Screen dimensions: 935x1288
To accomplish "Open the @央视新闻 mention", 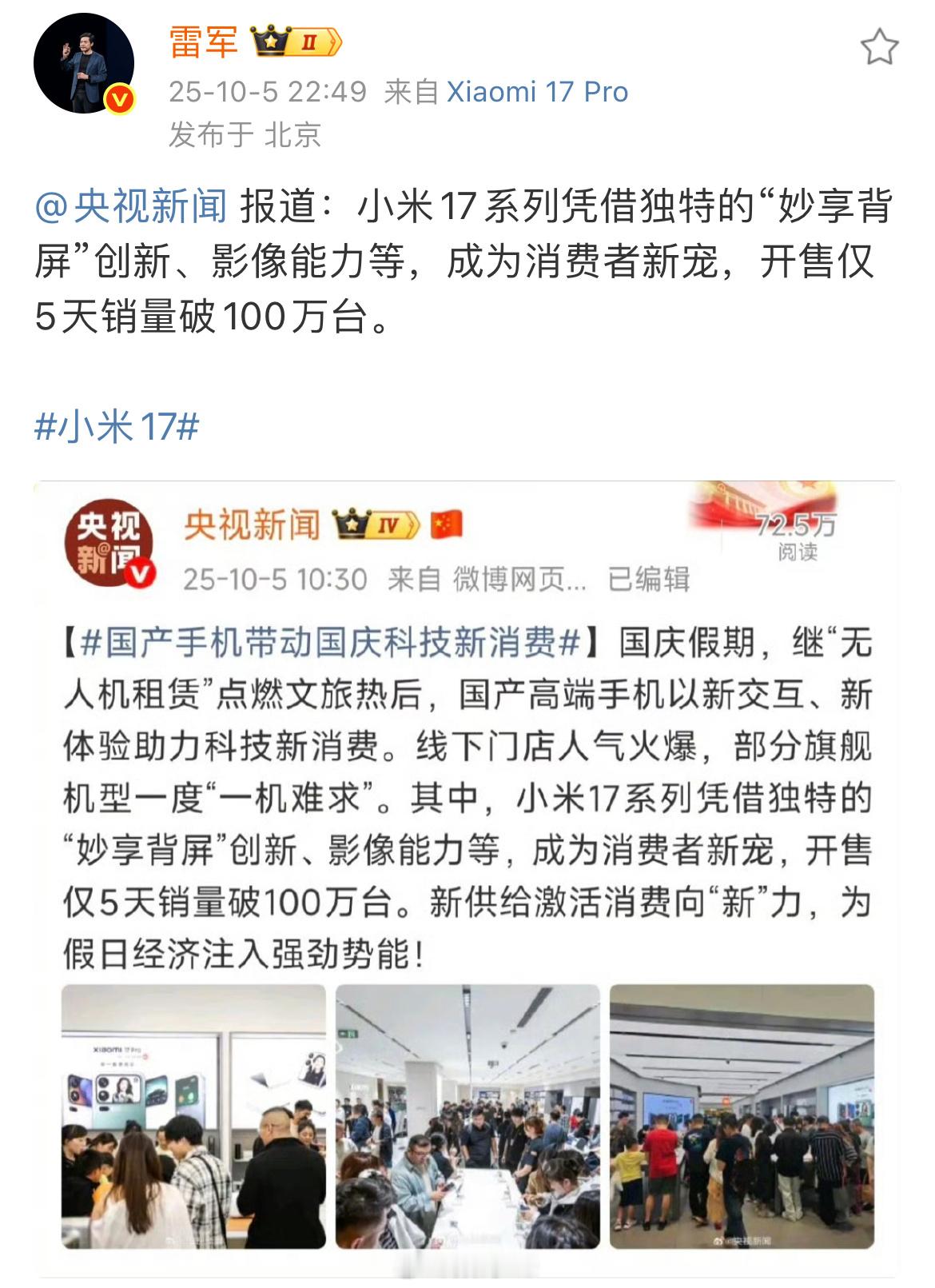I will [132, 206].
